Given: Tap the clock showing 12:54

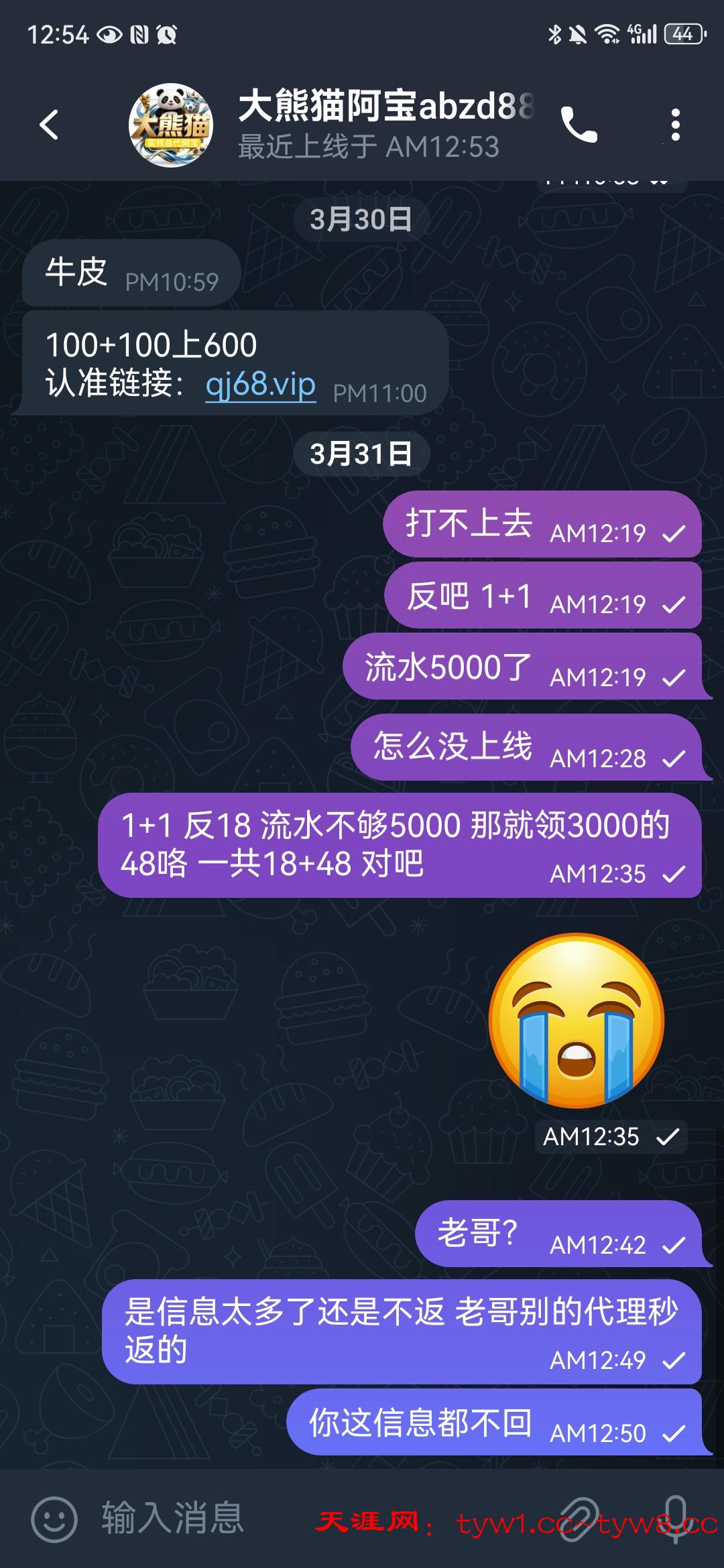Looking at the screenshot, I should click(60, 34).
